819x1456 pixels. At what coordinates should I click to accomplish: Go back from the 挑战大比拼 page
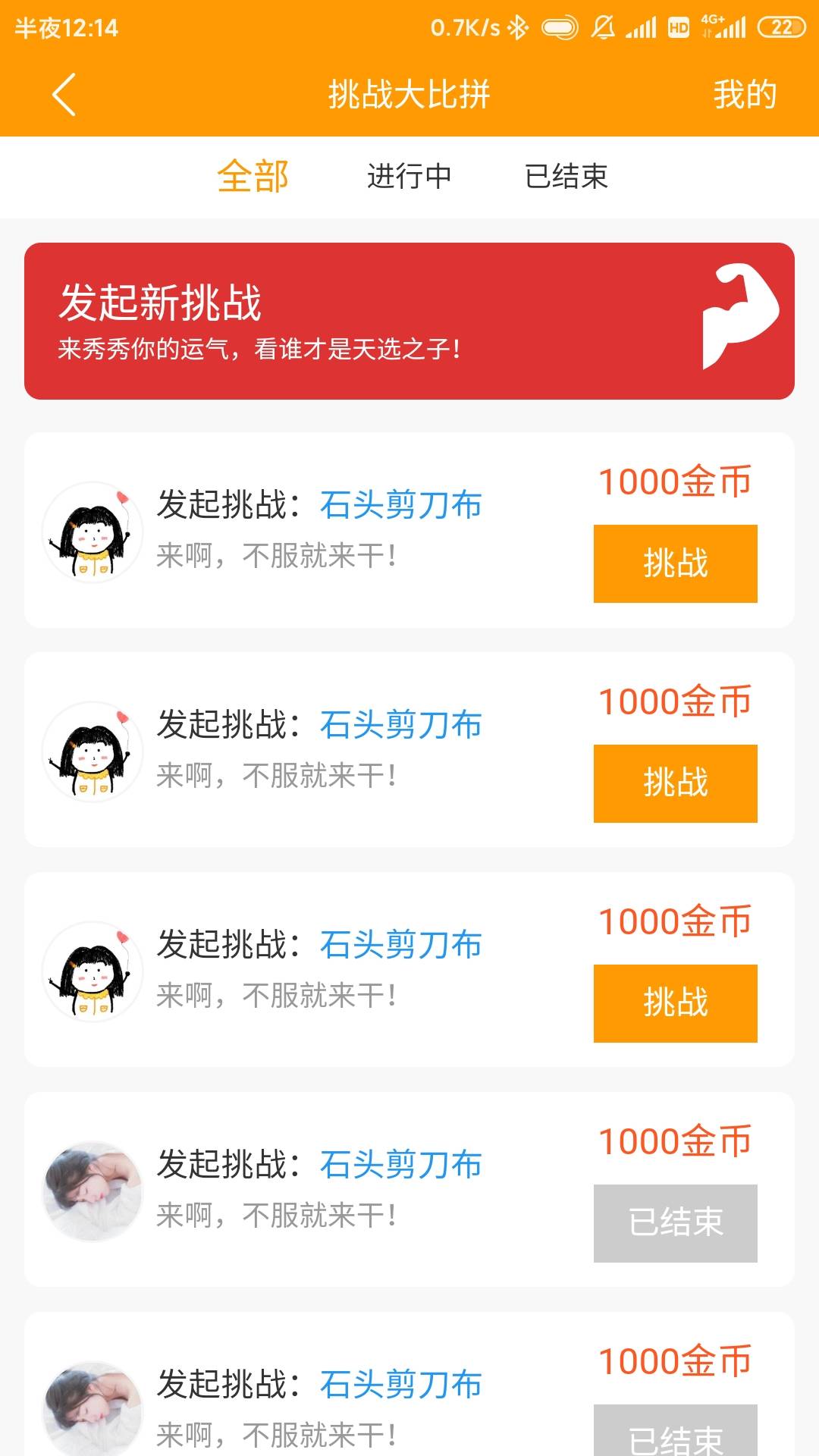64,95
